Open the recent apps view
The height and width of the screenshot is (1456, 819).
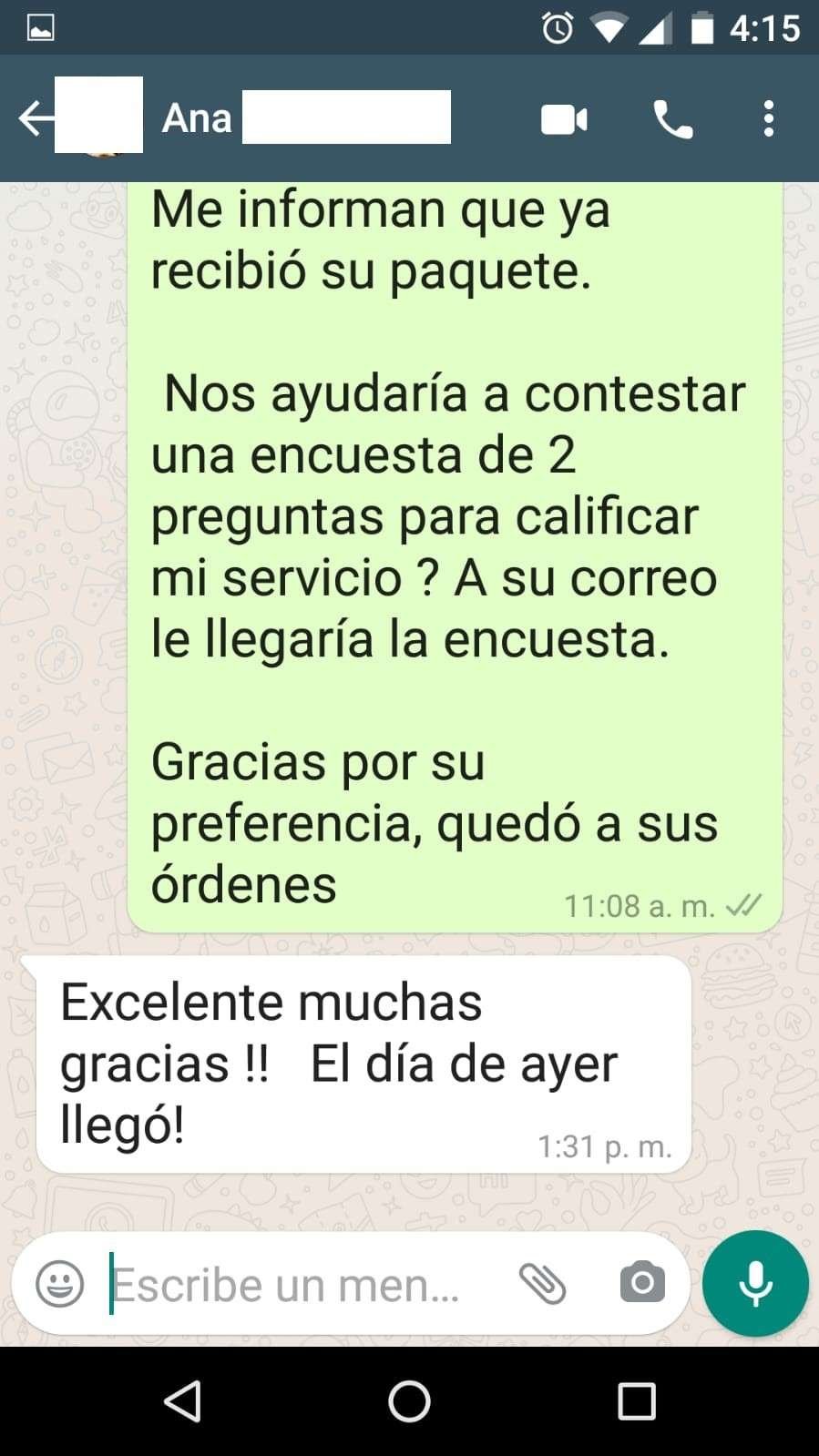(636, 1401)
